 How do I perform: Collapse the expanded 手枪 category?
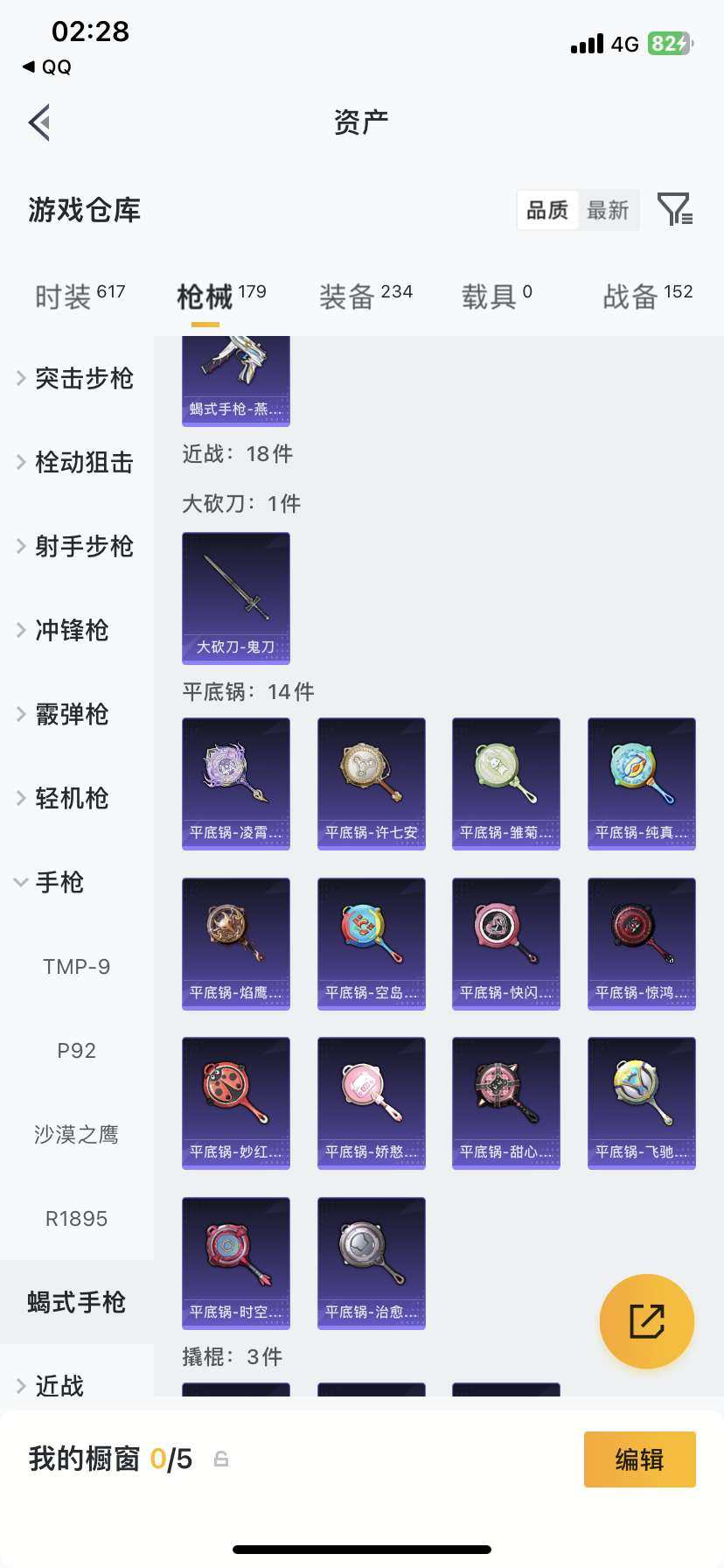58,882
